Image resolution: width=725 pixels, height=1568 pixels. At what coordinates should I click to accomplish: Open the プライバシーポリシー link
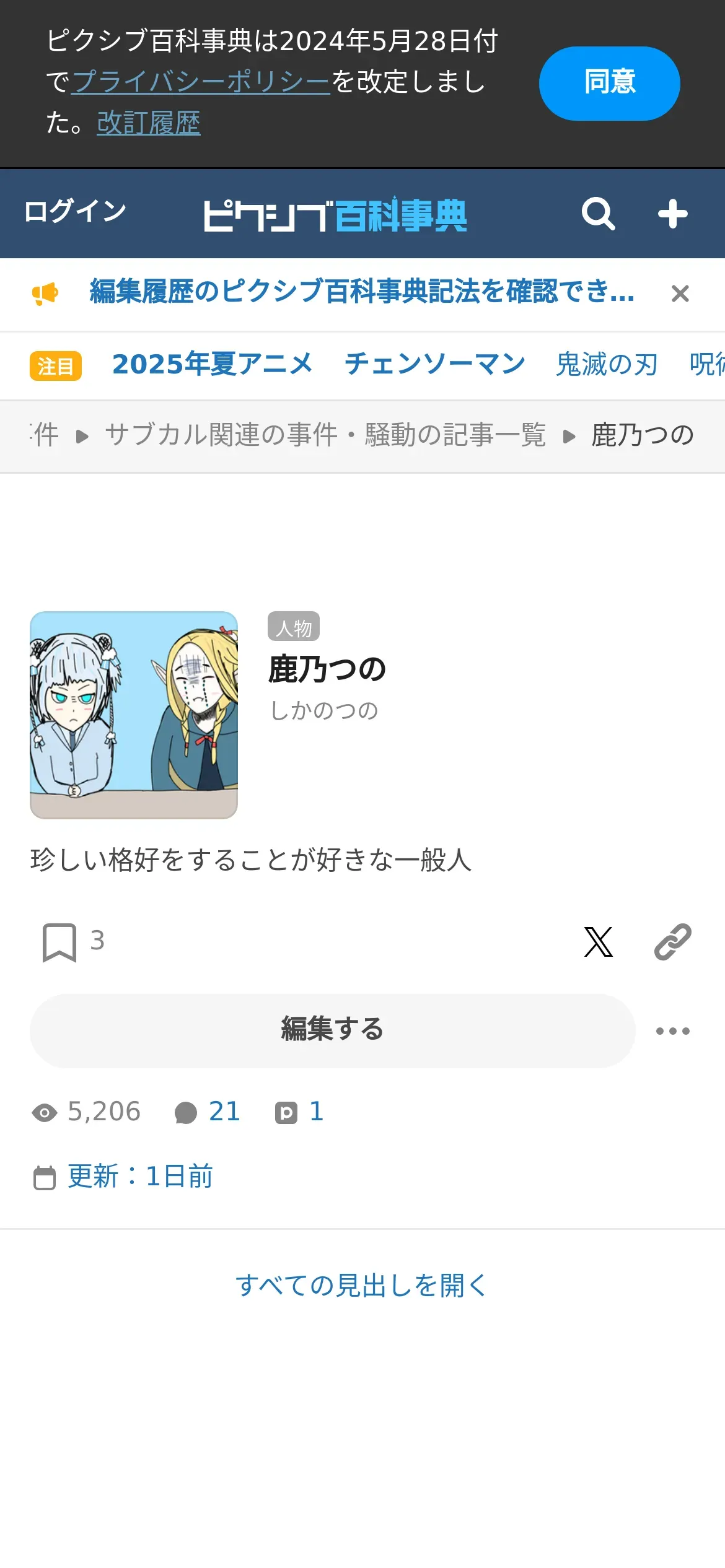[x=200, y=82]
